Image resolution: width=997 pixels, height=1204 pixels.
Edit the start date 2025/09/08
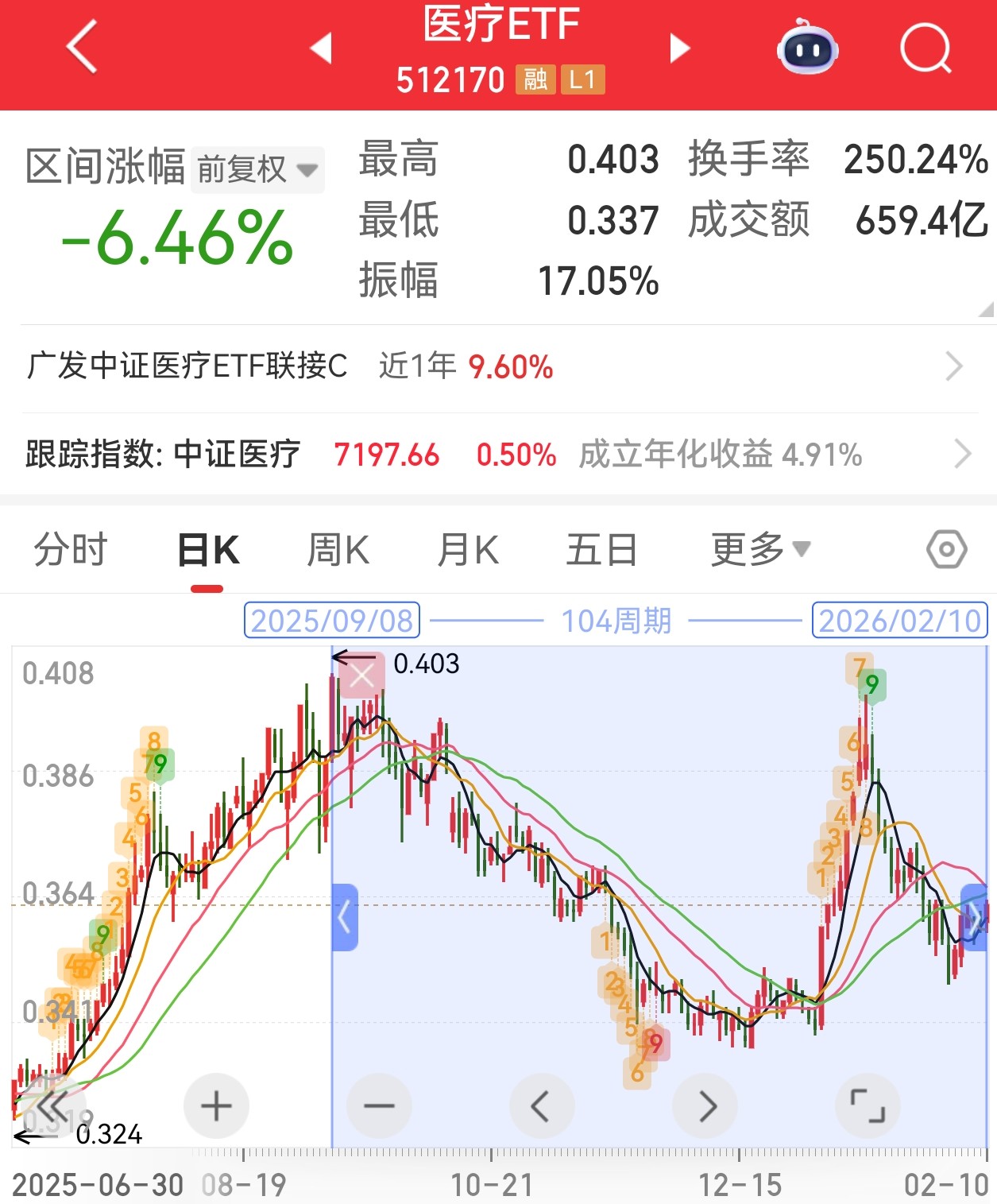coord(332,621)
